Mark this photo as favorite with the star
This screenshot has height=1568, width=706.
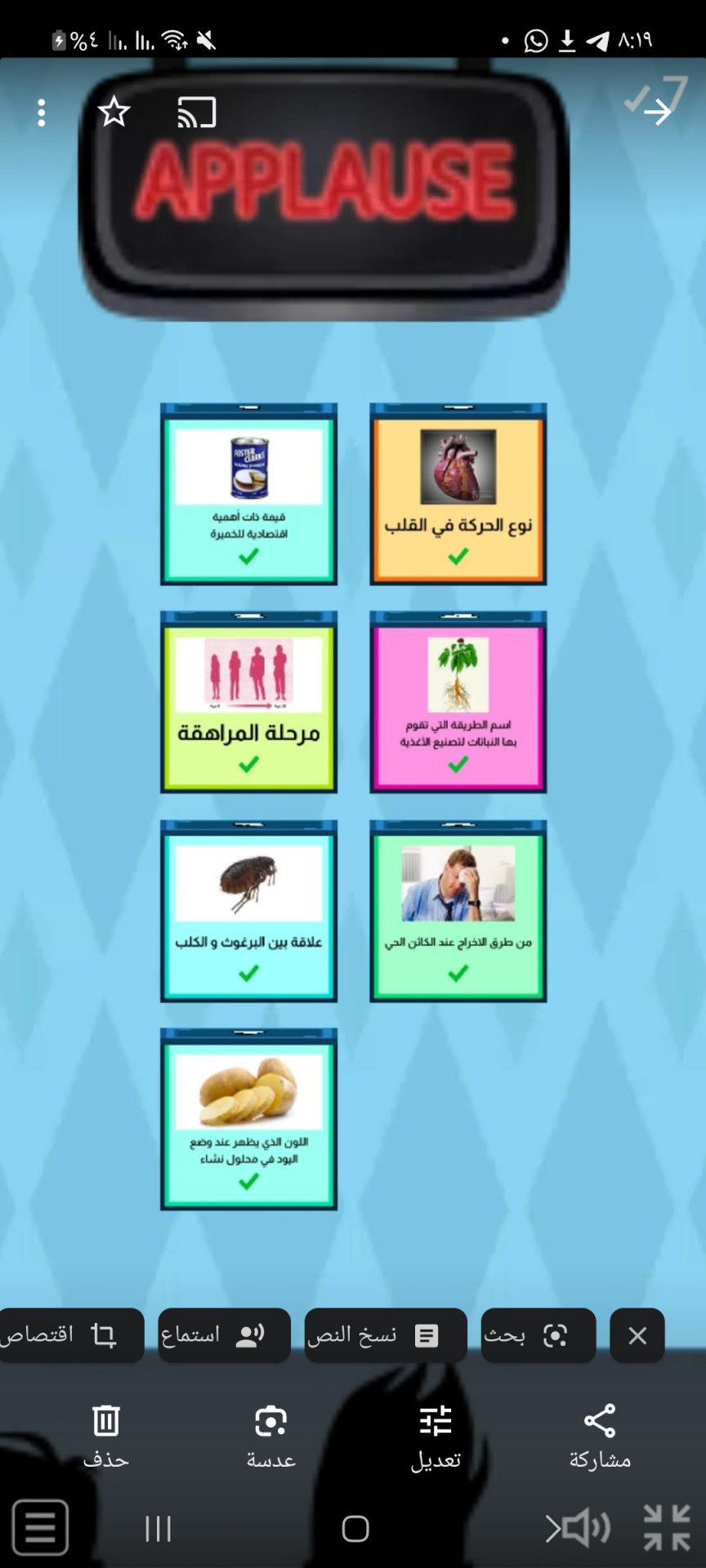114,112
